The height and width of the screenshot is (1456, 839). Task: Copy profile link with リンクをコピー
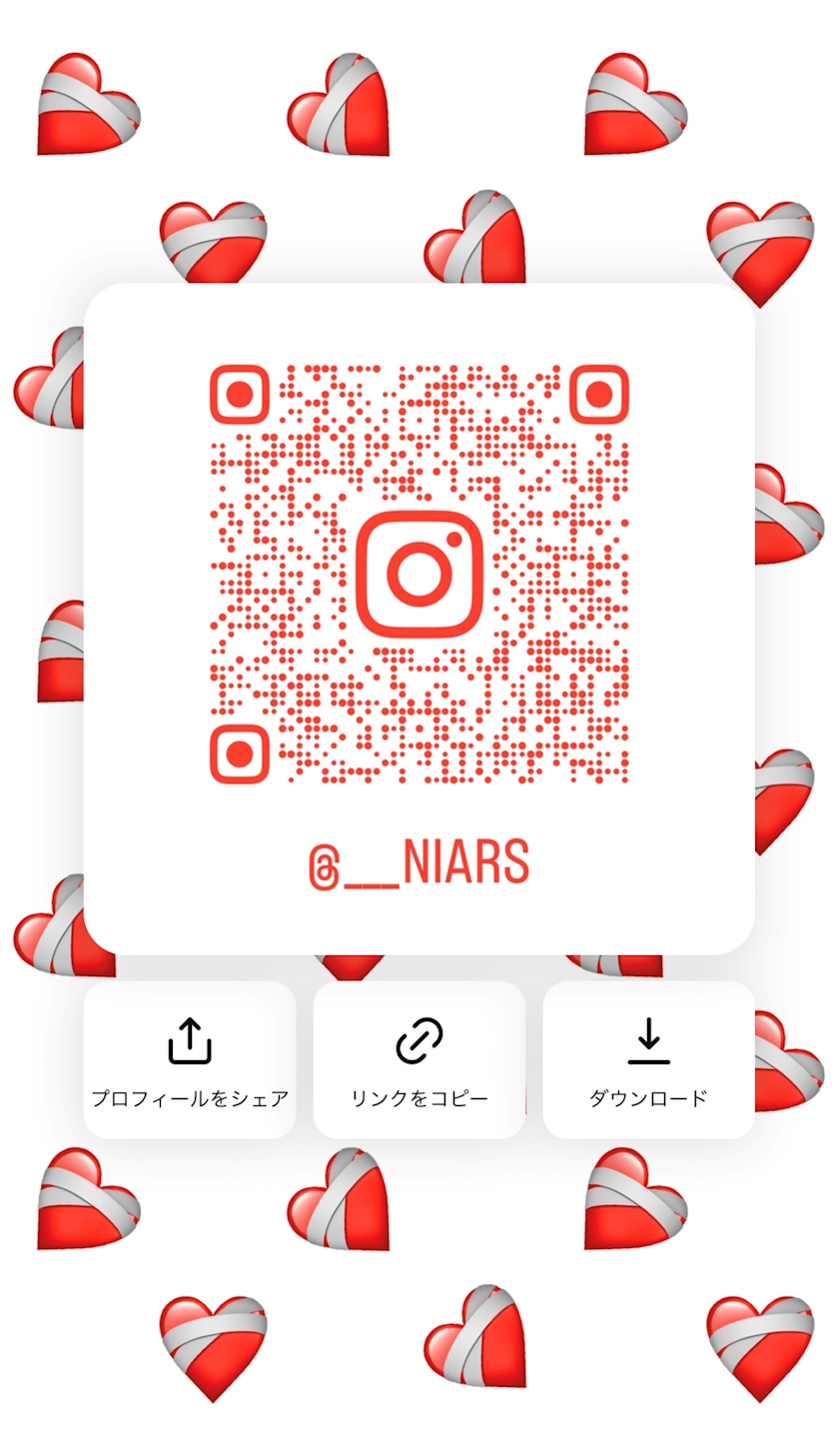click(419, 1059)
